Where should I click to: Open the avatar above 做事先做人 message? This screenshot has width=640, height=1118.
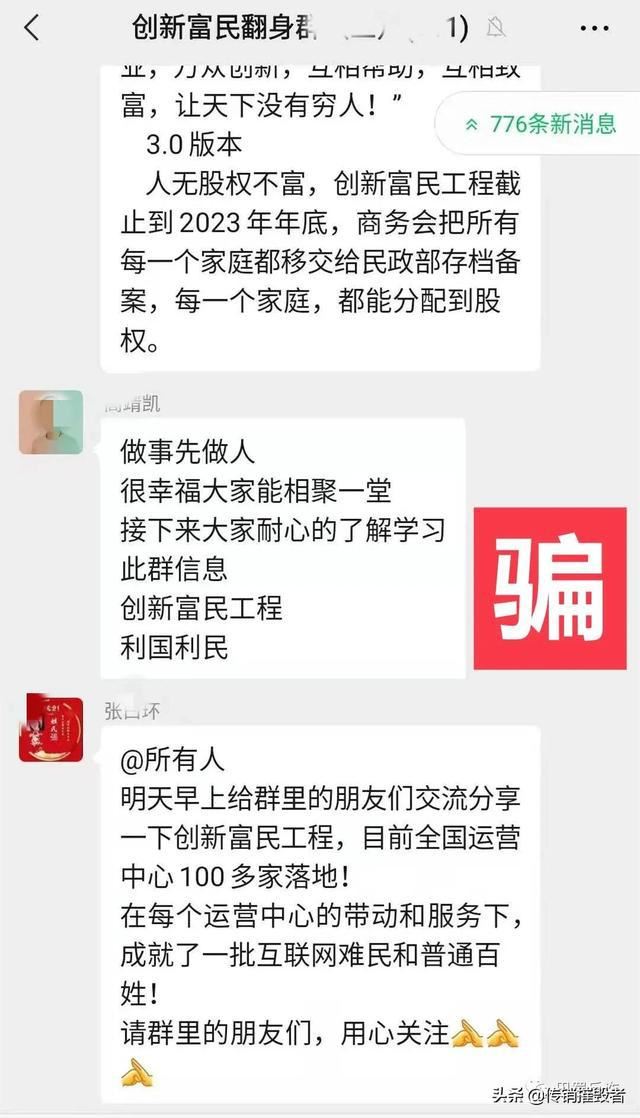pyautogui.click(x=50, y=422)
